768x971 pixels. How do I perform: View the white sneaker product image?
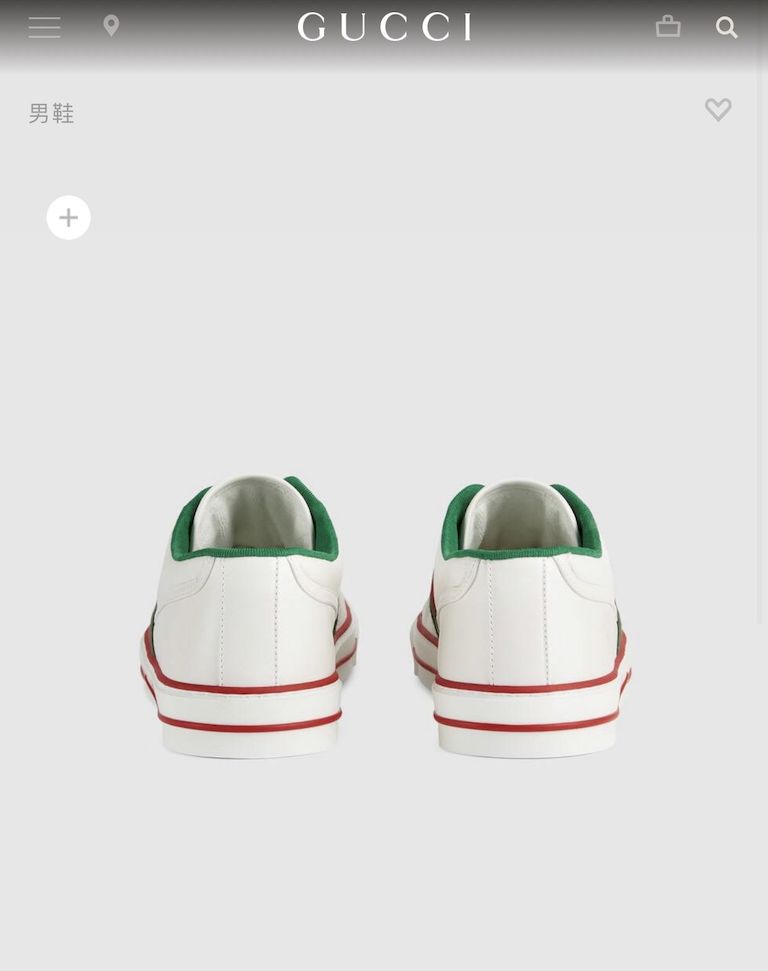385,615
